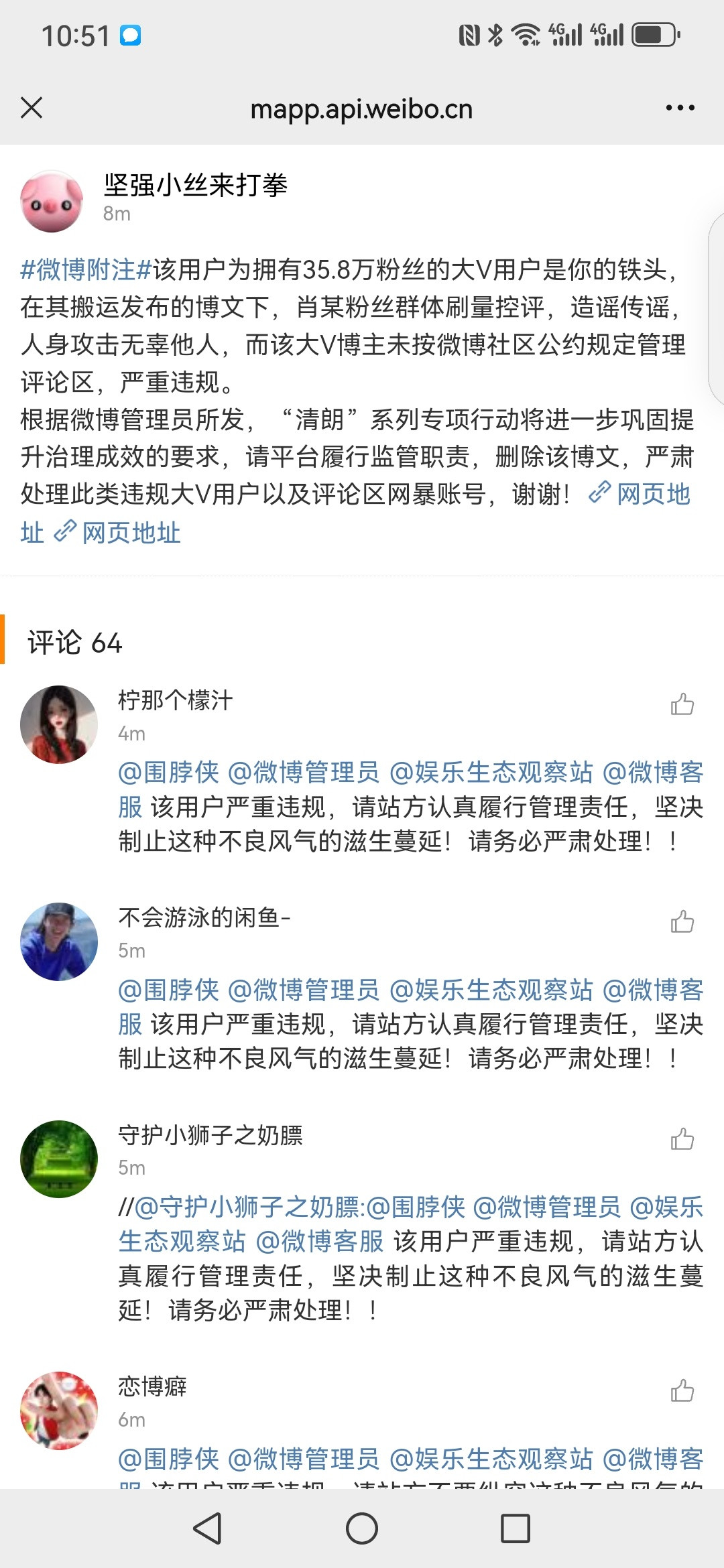
Task: Tap the @微博管理员 mention in first comment
Action: point(305,774)
